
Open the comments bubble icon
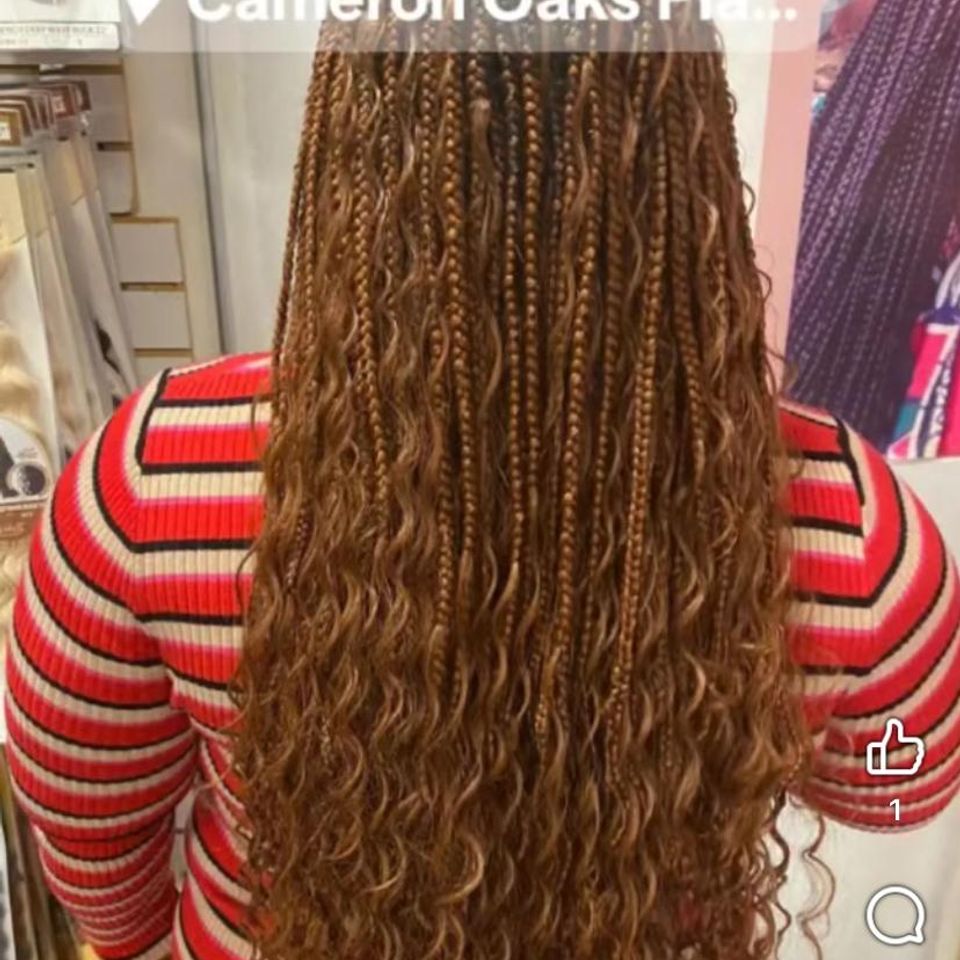(x=895, y=915)
